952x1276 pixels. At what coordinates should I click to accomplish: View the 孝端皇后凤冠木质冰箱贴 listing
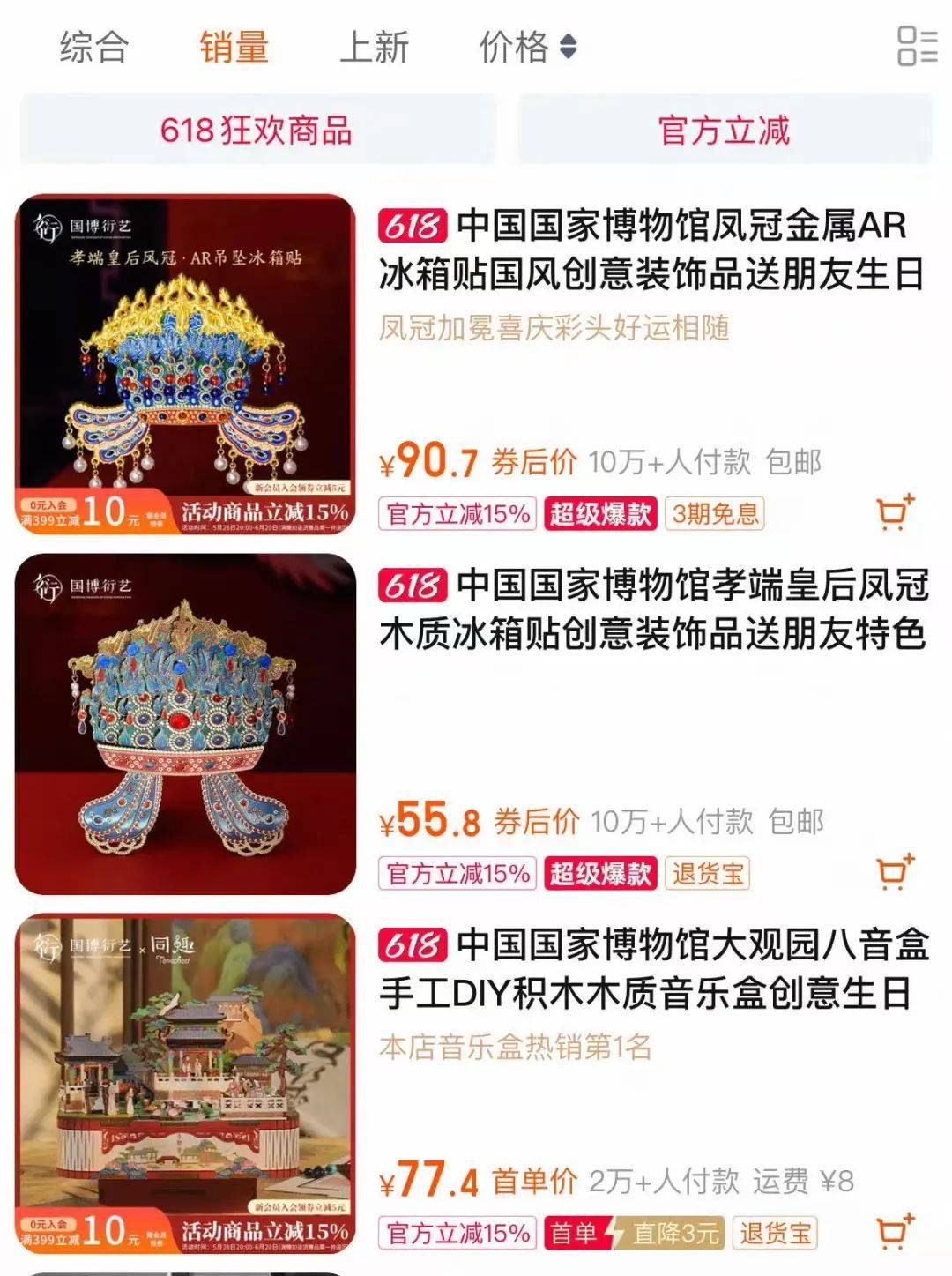[652, 609]
